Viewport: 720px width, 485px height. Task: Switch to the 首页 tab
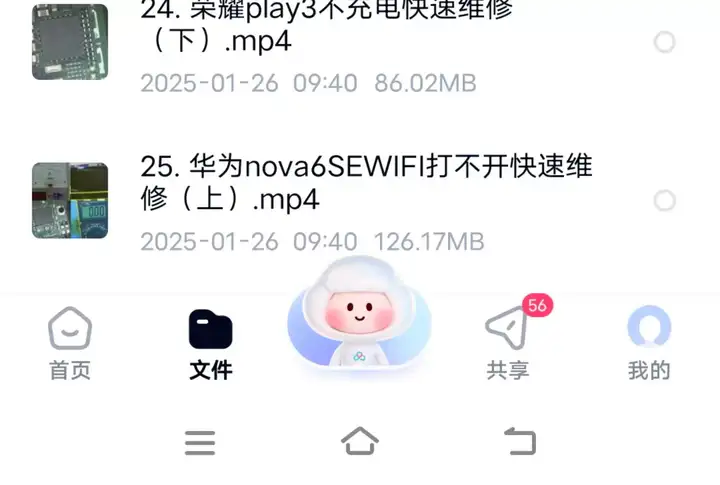(70, 343)
